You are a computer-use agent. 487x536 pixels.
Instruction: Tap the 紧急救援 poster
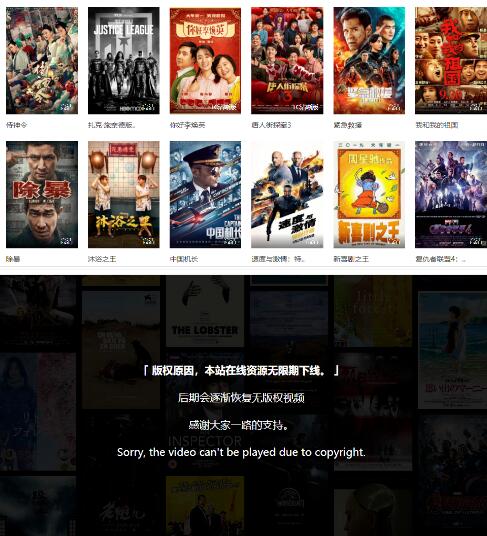(x=369, y=61)
